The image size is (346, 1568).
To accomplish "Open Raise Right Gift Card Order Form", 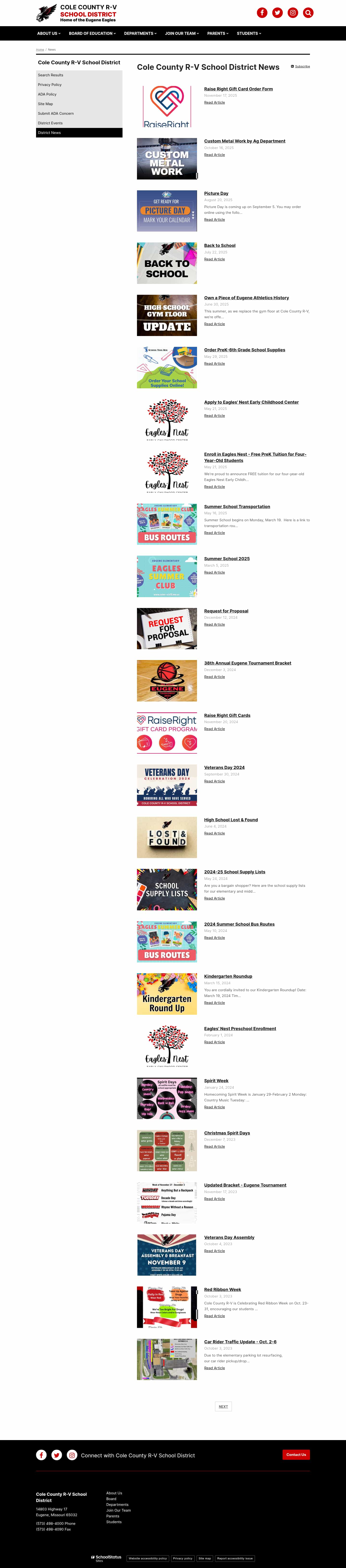I will (238, 89).
